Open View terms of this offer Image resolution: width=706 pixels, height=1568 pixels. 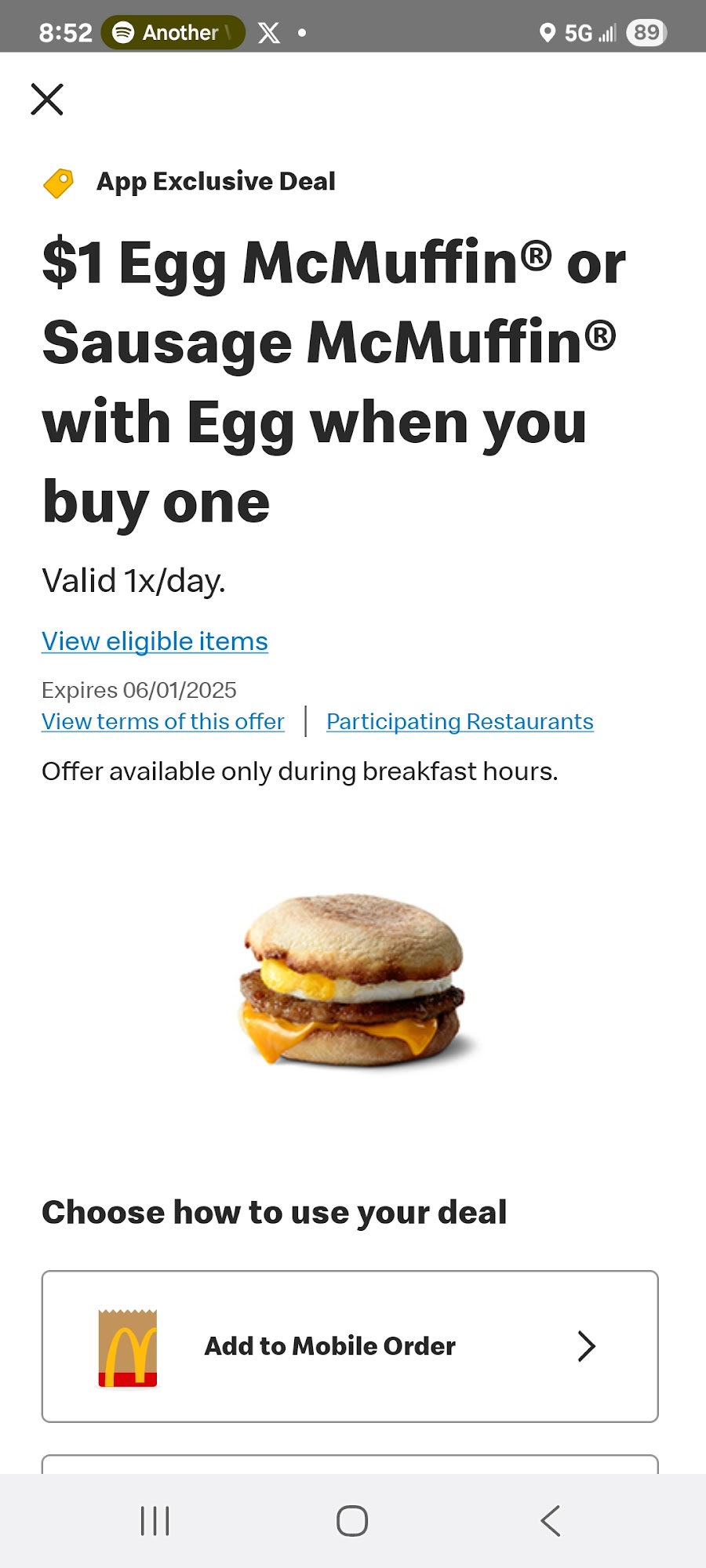pos(162,722)
